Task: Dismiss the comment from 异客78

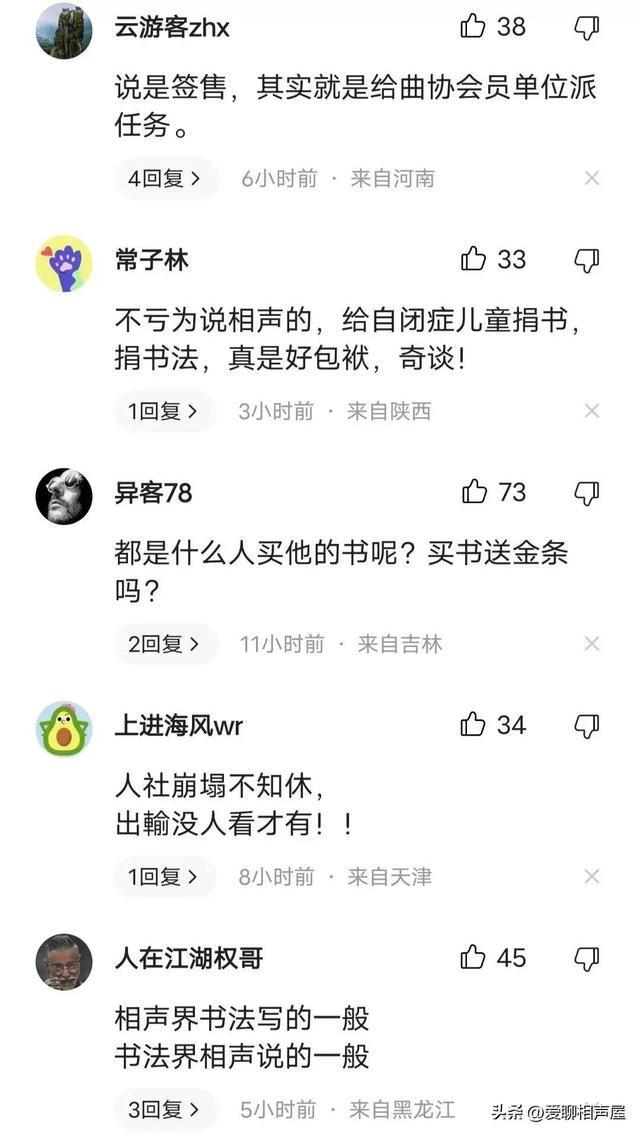Action: tap(592, 644)
